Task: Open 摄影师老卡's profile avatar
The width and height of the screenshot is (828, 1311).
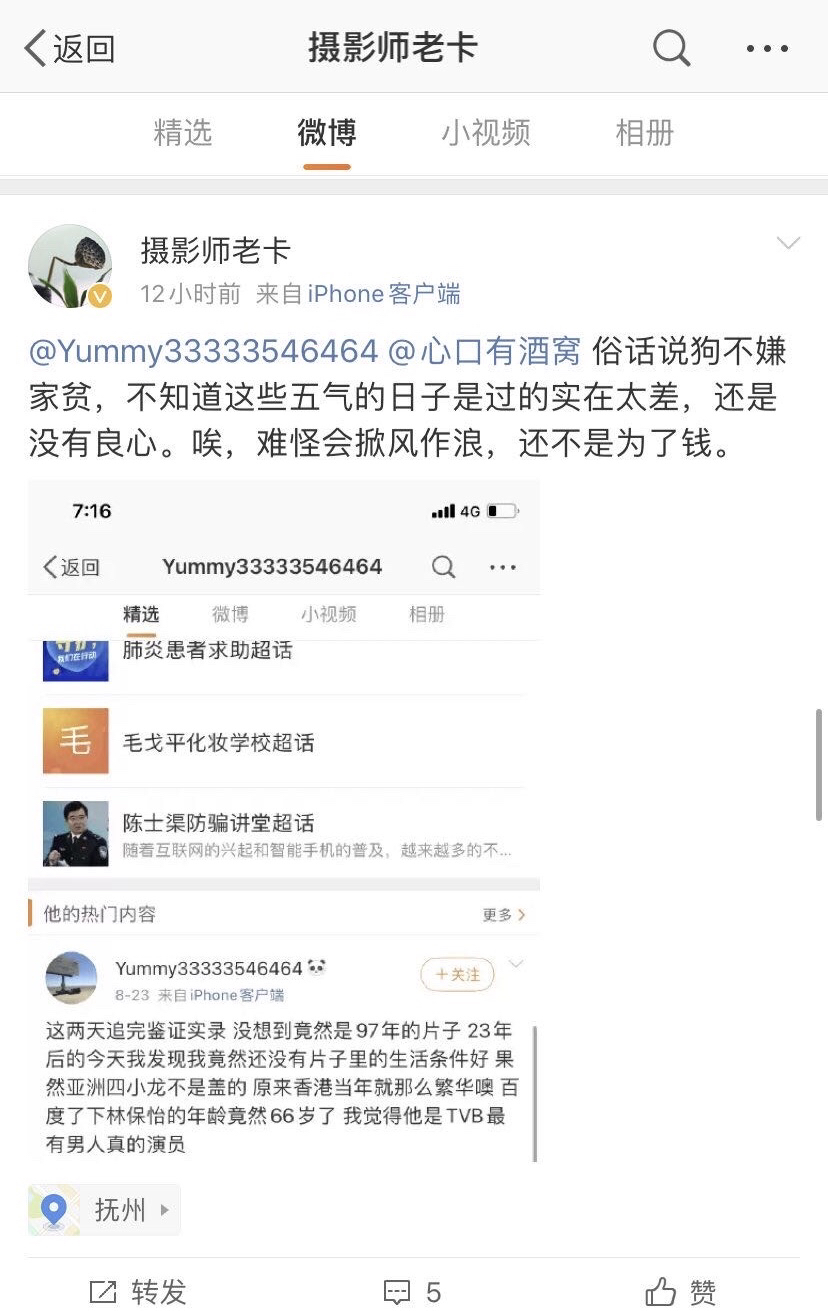Action: 70,266
